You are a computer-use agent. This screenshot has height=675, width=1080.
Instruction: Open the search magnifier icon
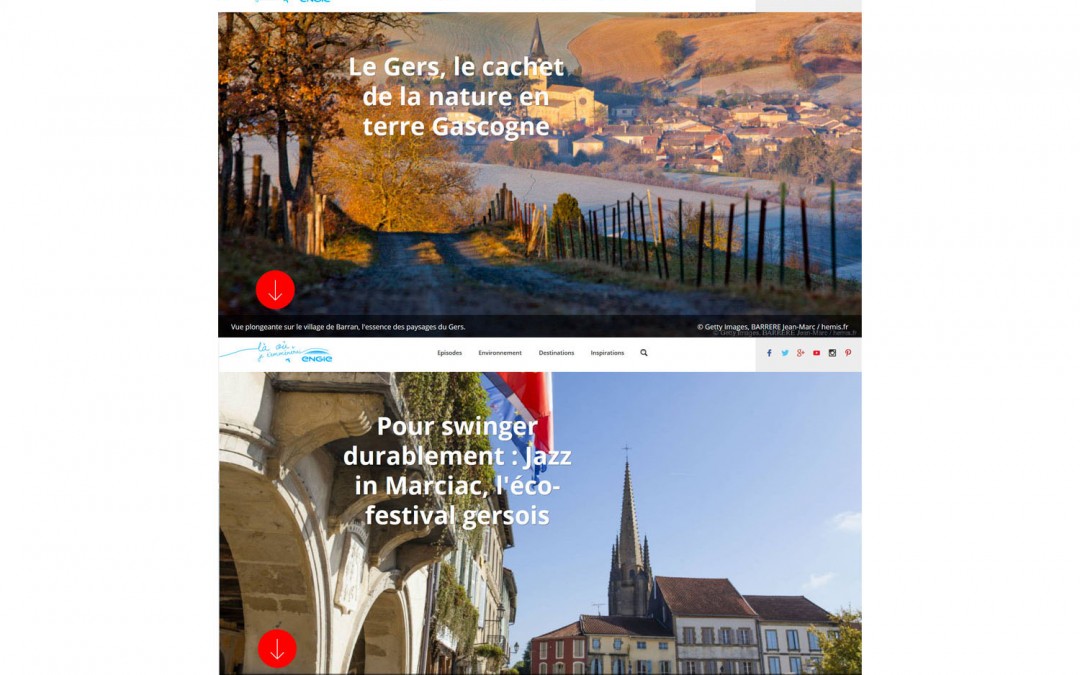[644, 353]
